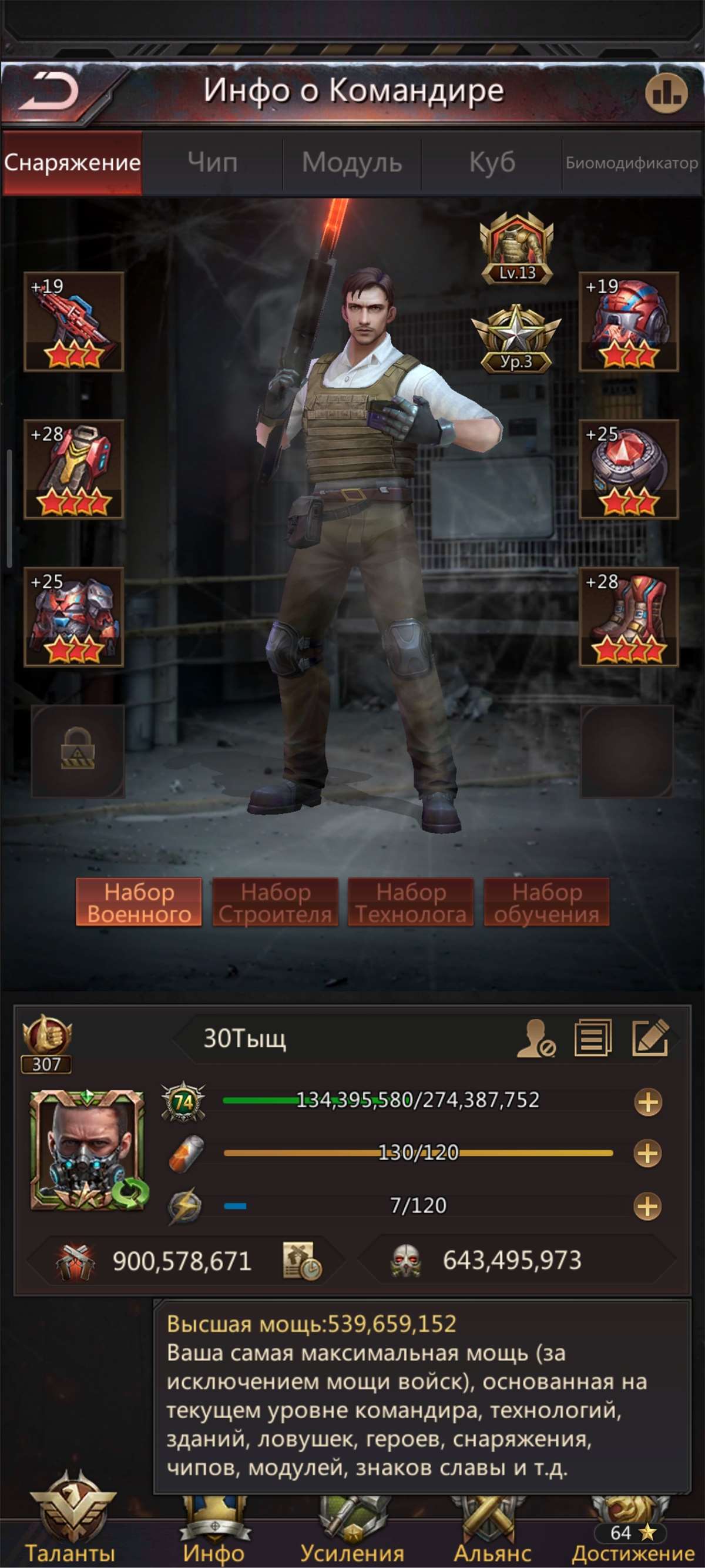Open the +19 helmet equipment slot
705x1568 pixels.
tap(629, 322)
